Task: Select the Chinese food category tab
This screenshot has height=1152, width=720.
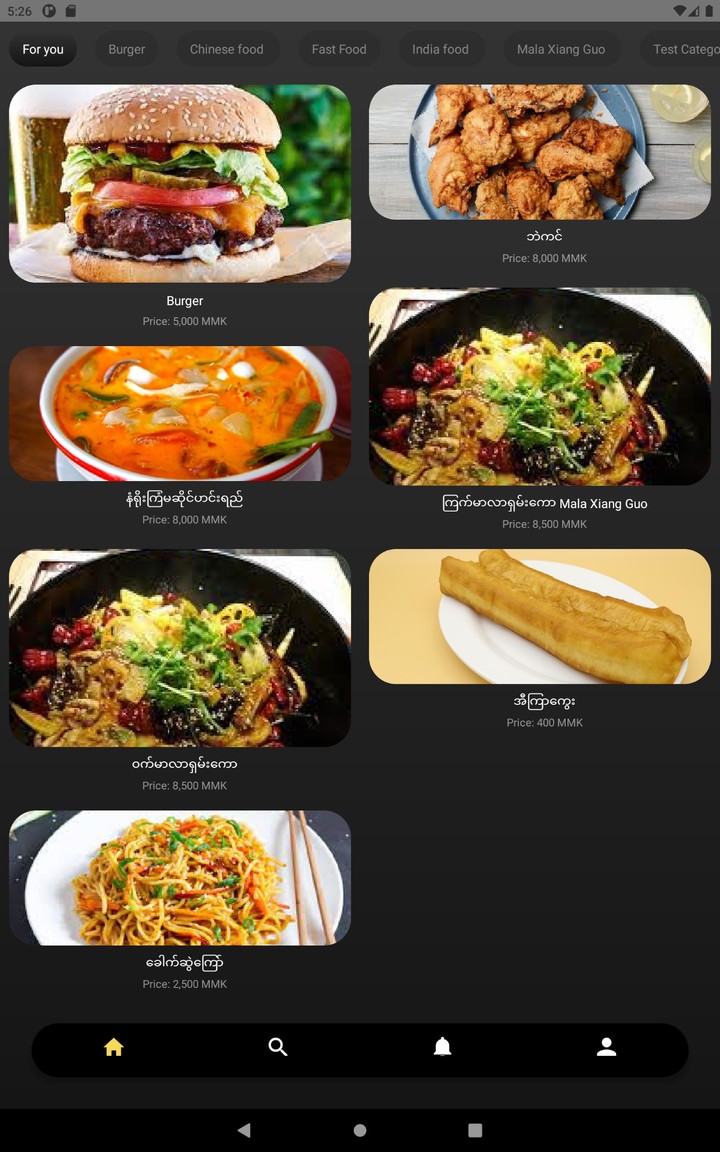Action: point(227,48)
